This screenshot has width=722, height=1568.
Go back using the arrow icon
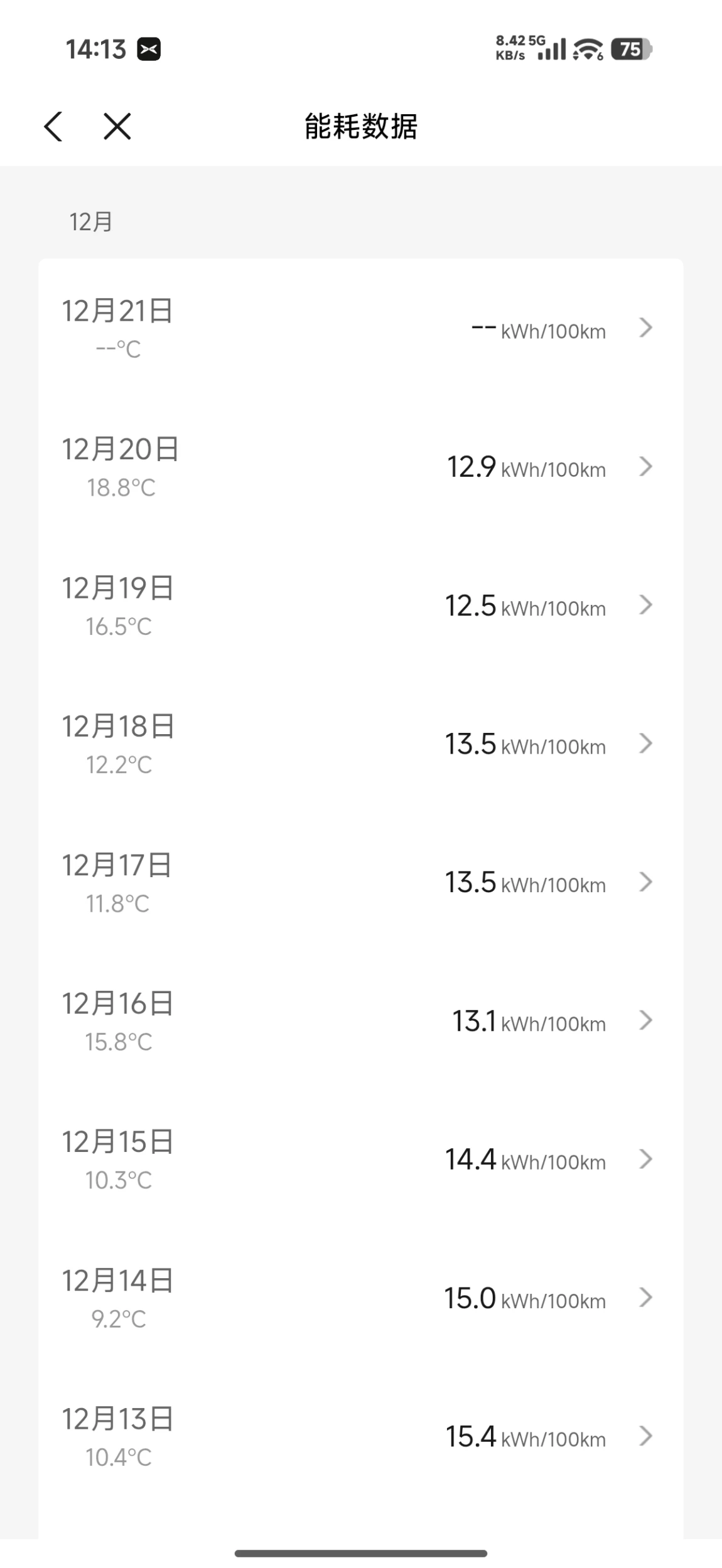tap(54, 126)
